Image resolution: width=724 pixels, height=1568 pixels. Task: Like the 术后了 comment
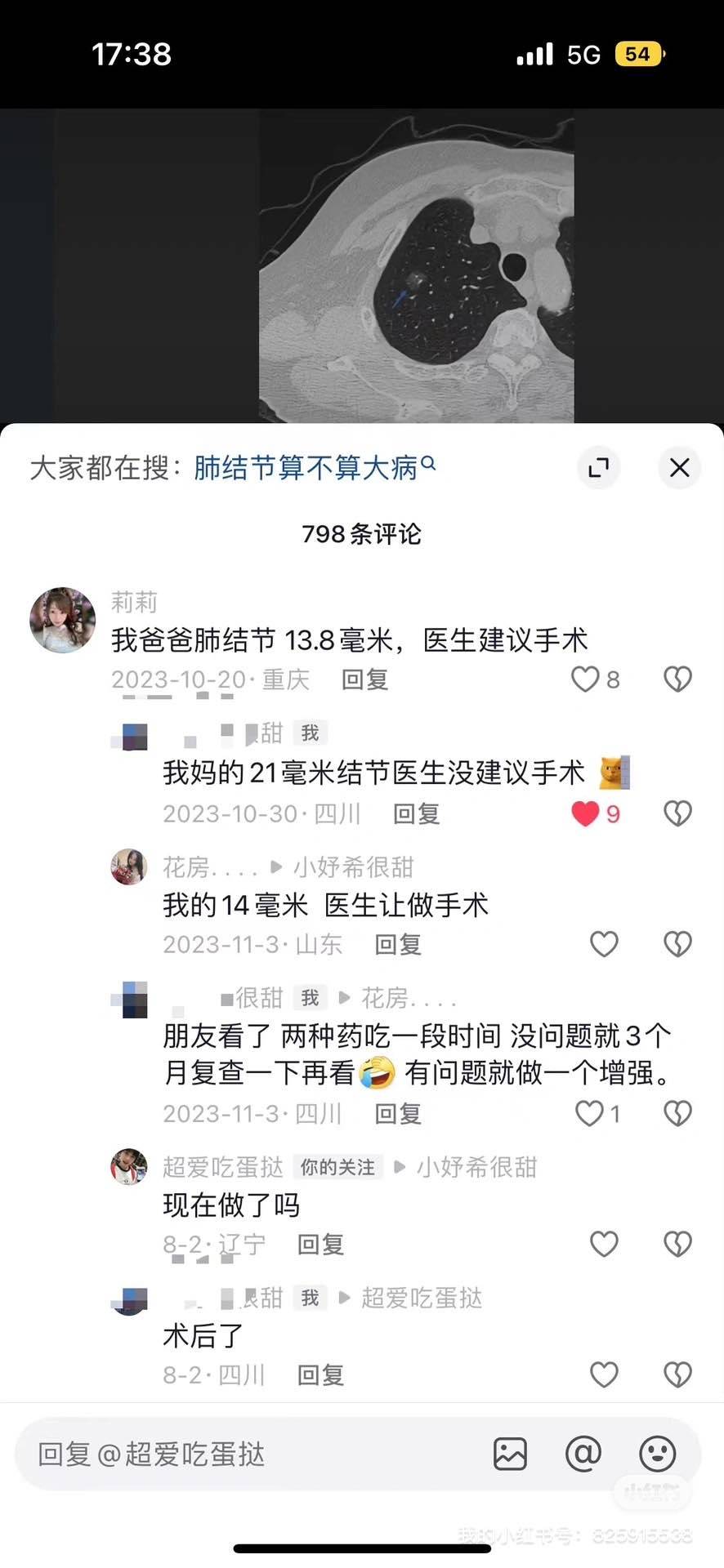[604, 1374]
